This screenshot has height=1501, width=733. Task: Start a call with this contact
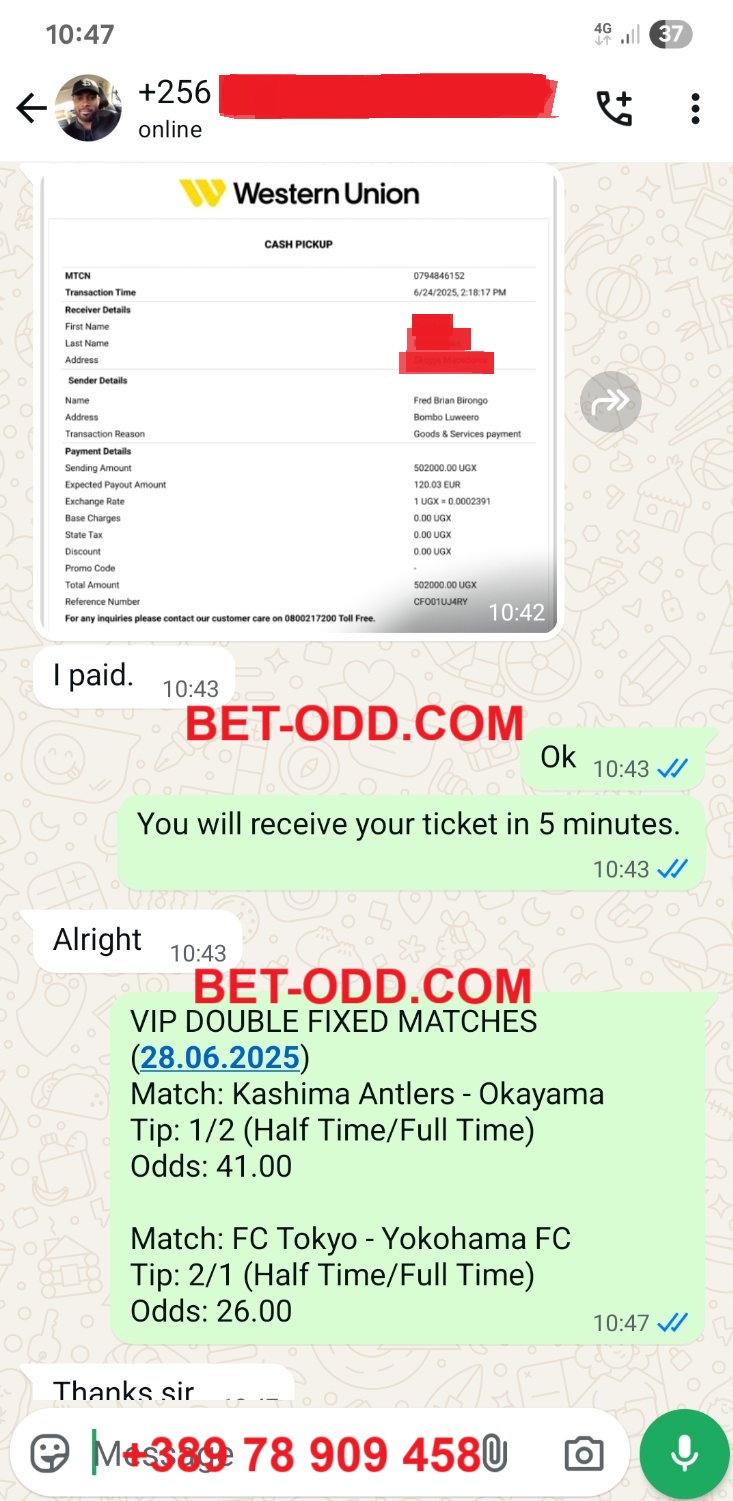[x=613, y=108]
